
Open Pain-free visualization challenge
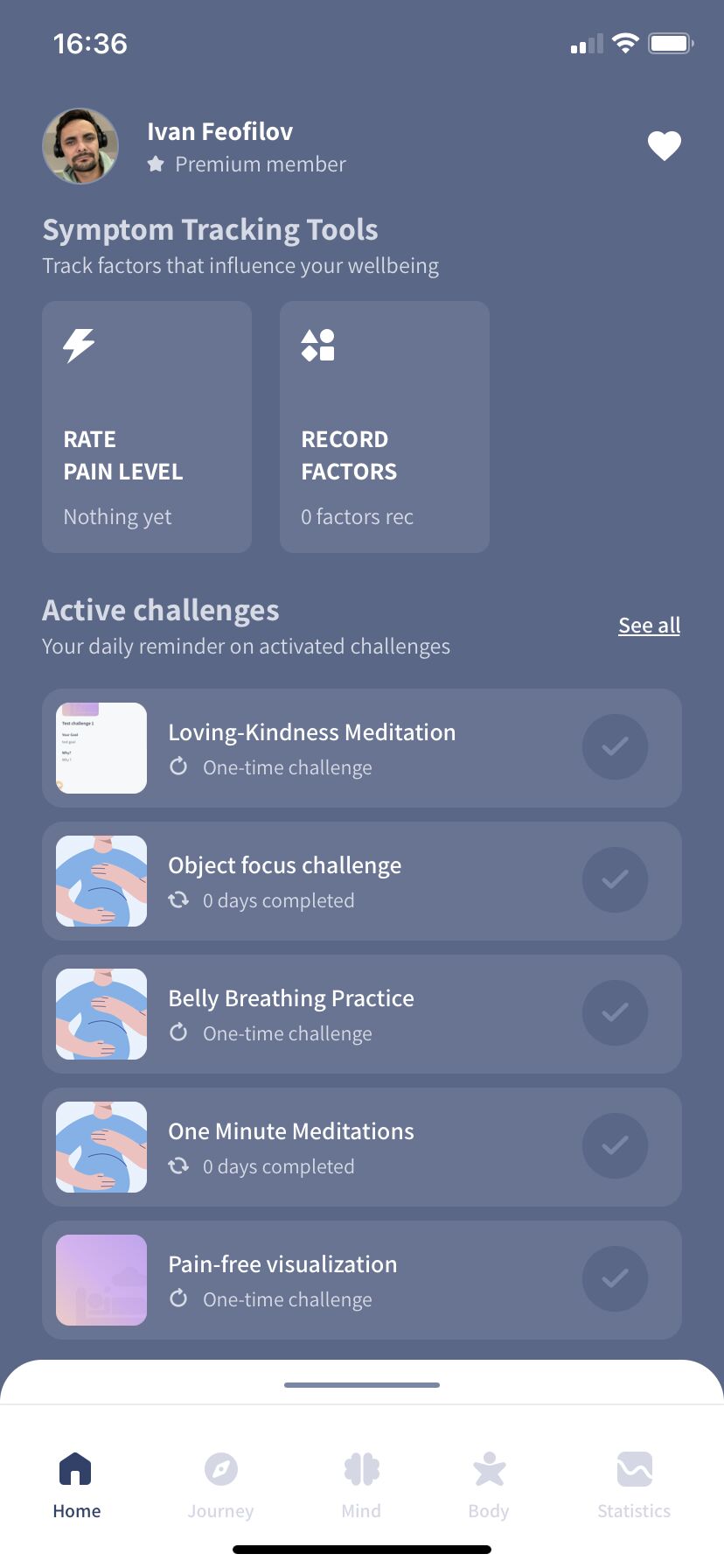[362, 1280]
